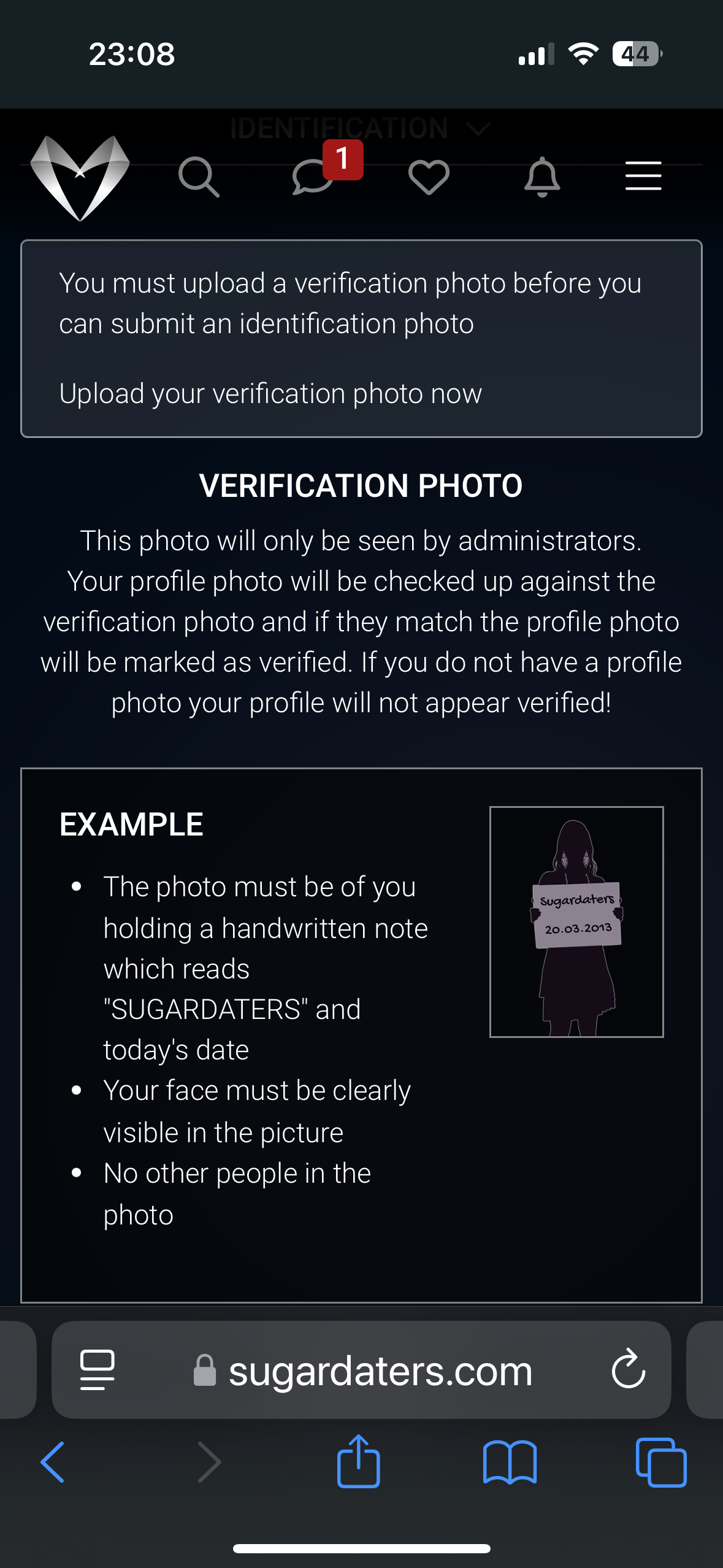Tap the sugardaters.com address bar
This screenshot has height=1568, width=723.
[361, 1370]
